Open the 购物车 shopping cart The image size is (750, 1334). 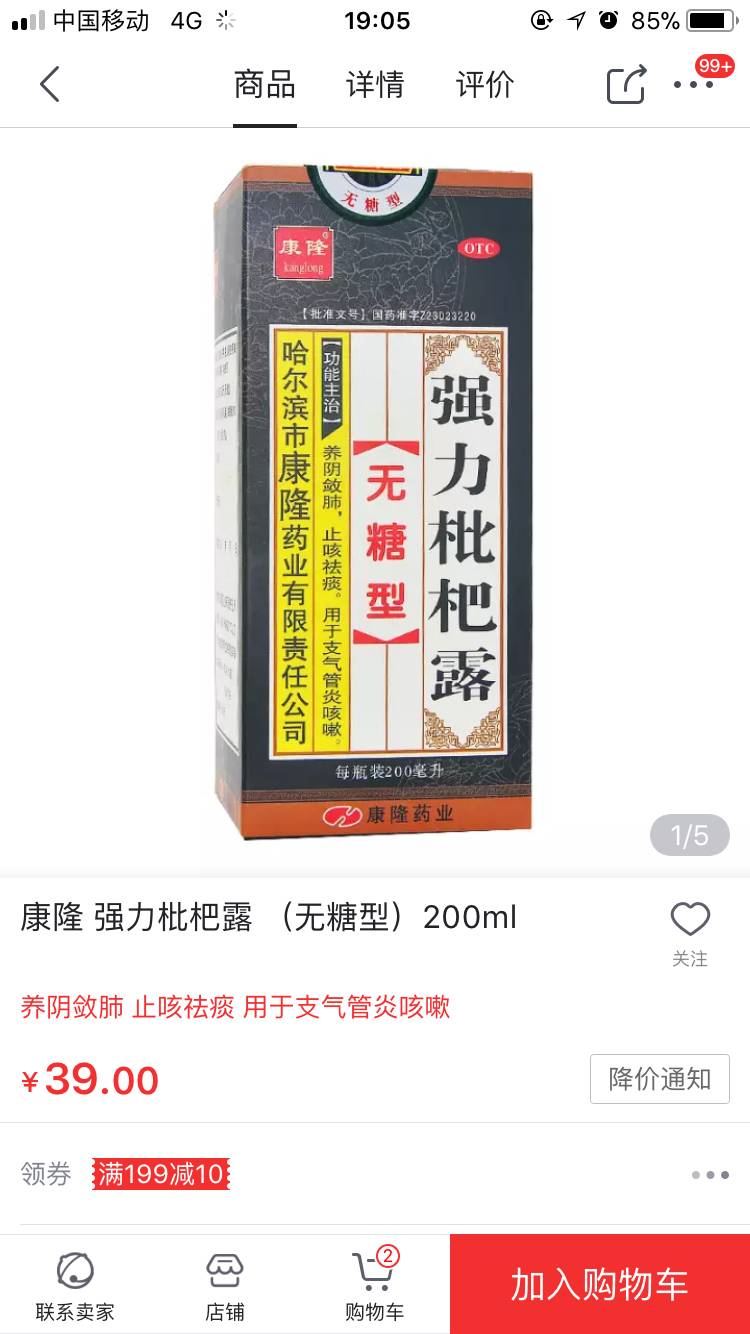coord(374,1285)
